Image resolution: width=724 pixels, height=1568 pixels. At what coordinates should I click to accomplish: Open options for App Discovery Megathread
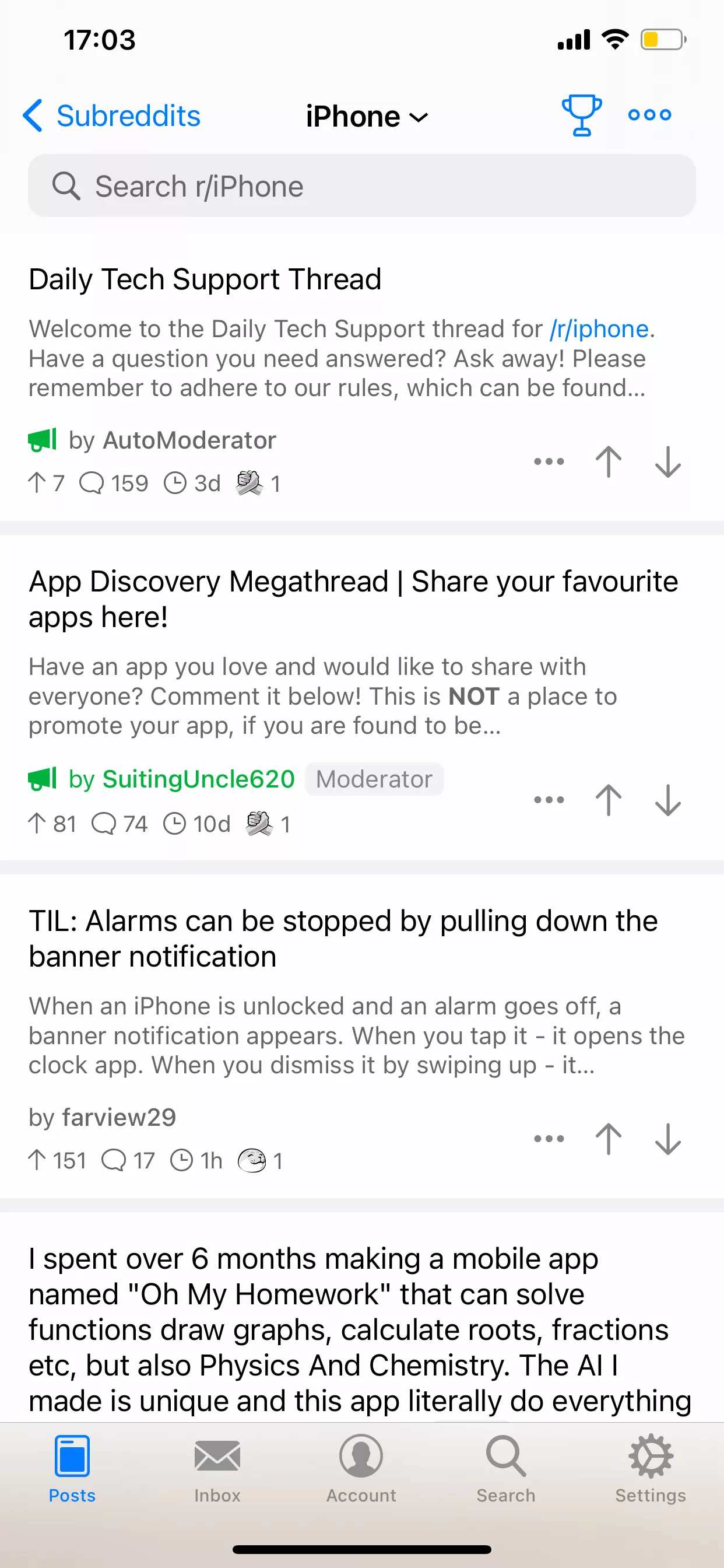(549, 800)
